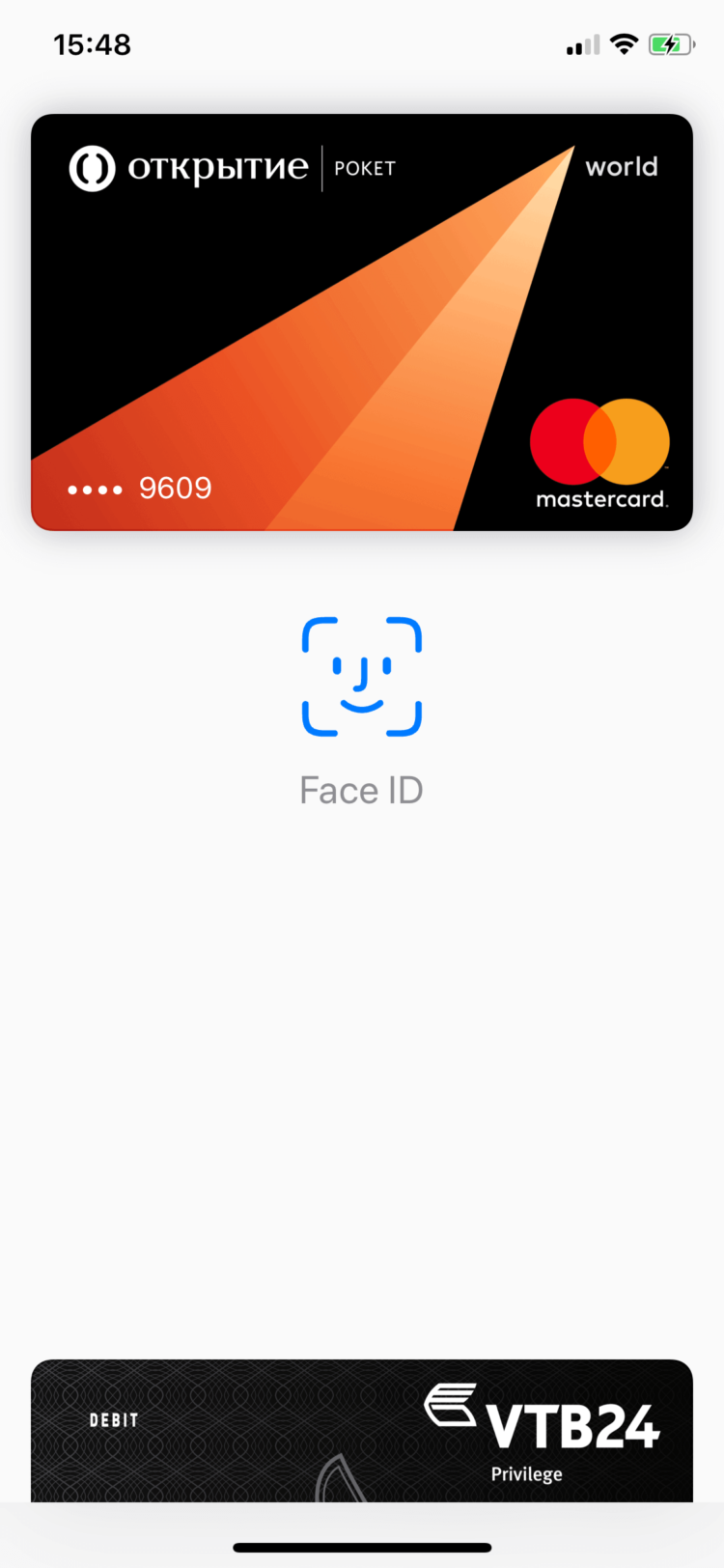Tap the Face ID icon to authenticate

coord(362,677)
